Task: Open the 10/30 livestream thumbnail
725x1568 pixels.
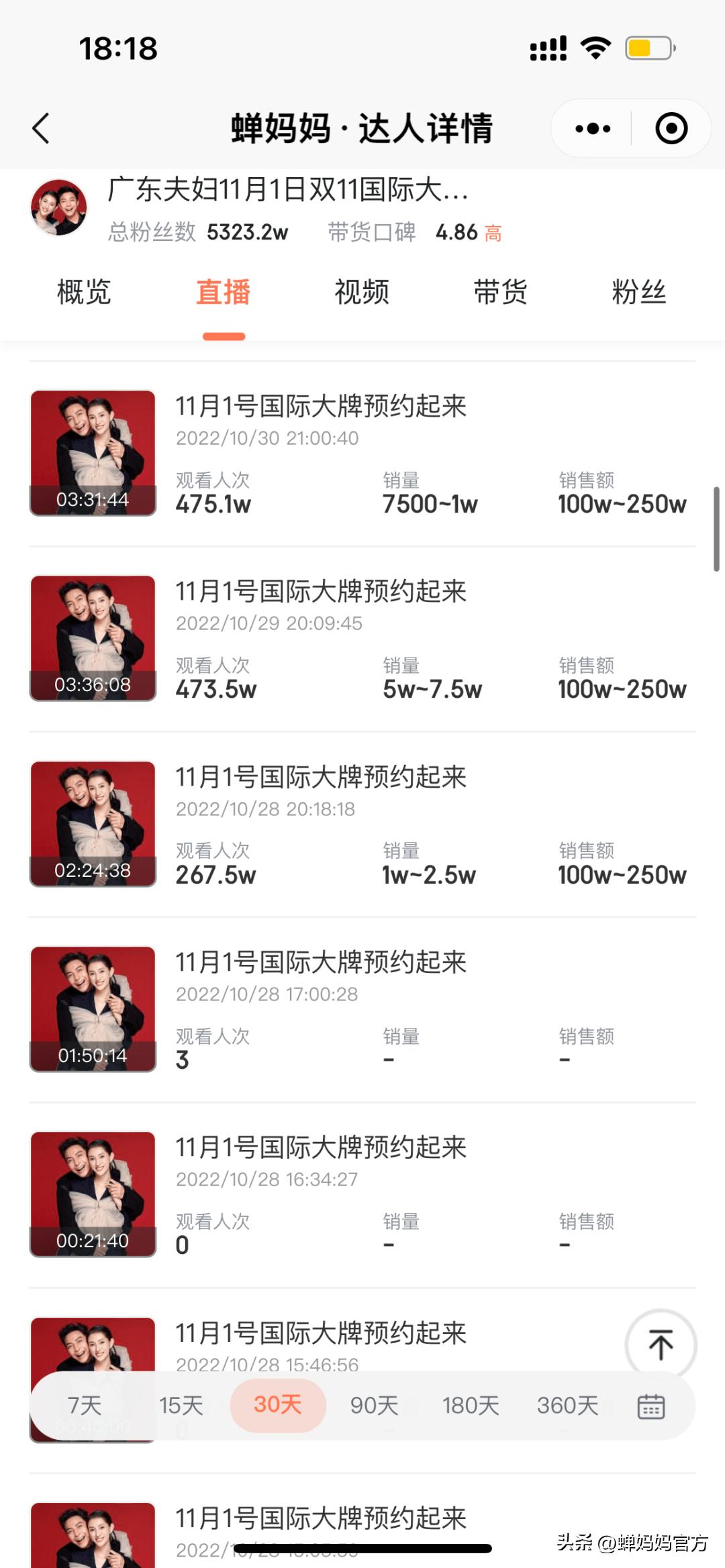Action: 93,452
